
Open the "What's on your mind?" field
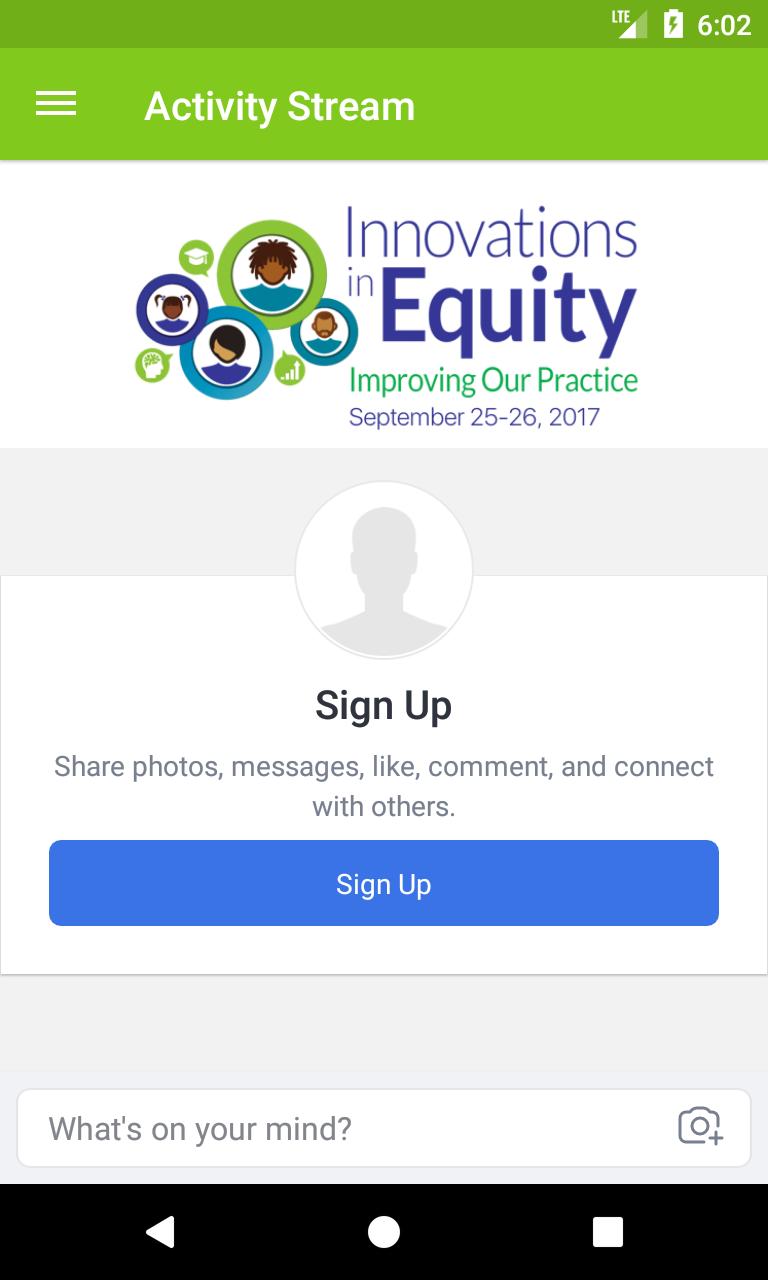point(340,1128)
